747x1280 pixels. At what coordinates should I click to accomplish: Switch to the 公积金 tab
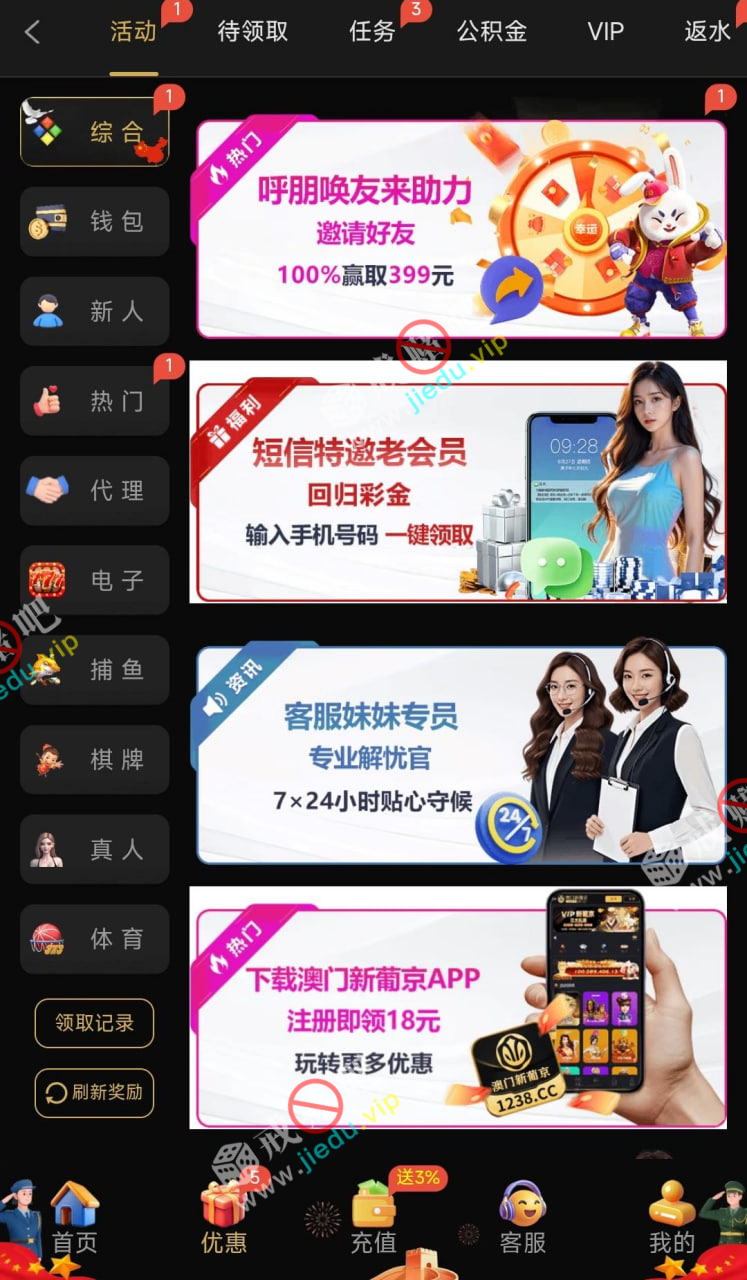pyautogui.click(x=491, y=32)
